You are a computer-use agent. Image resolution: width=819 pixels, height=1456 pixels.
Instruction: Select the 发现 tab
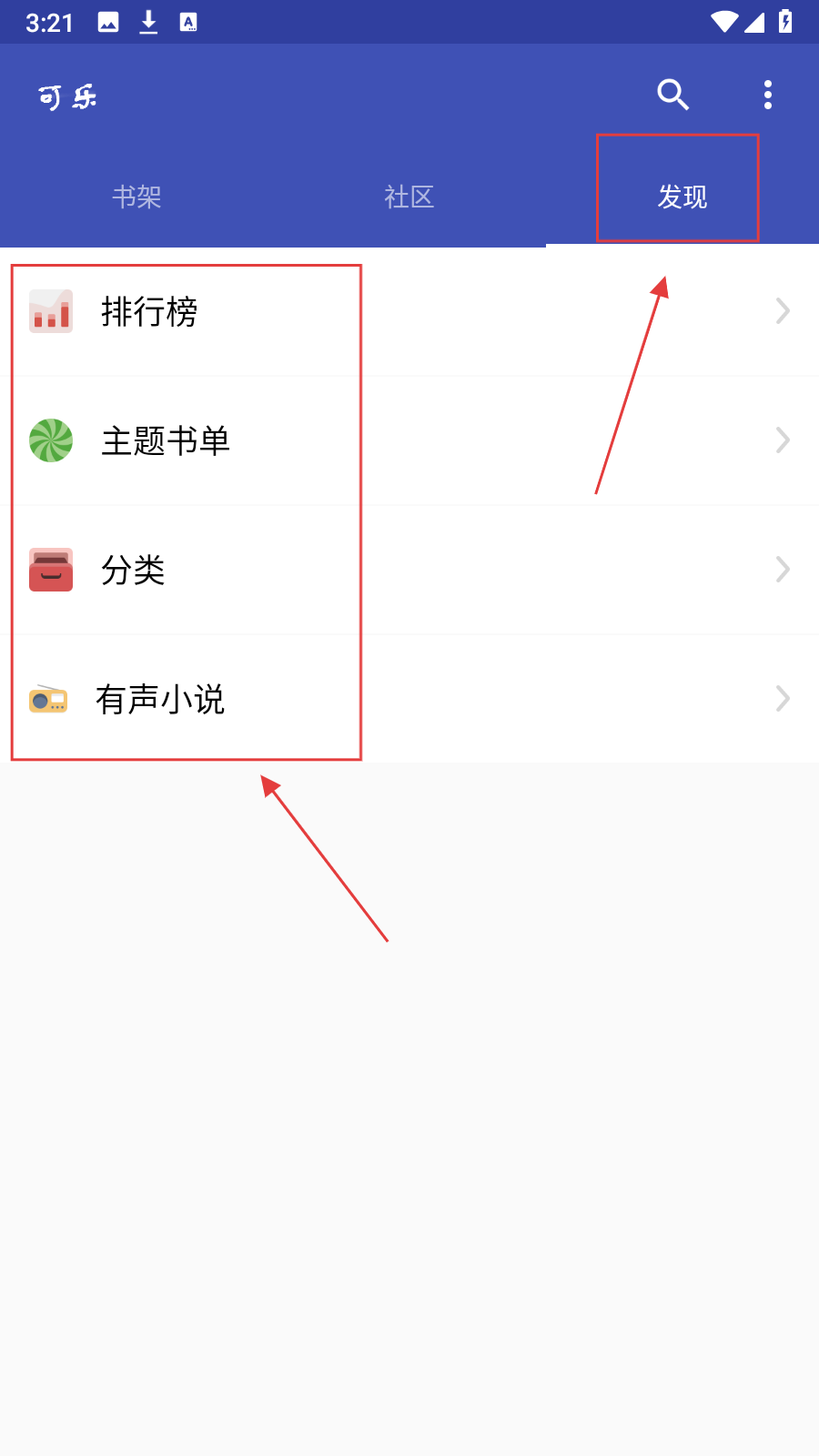point(682,197)
